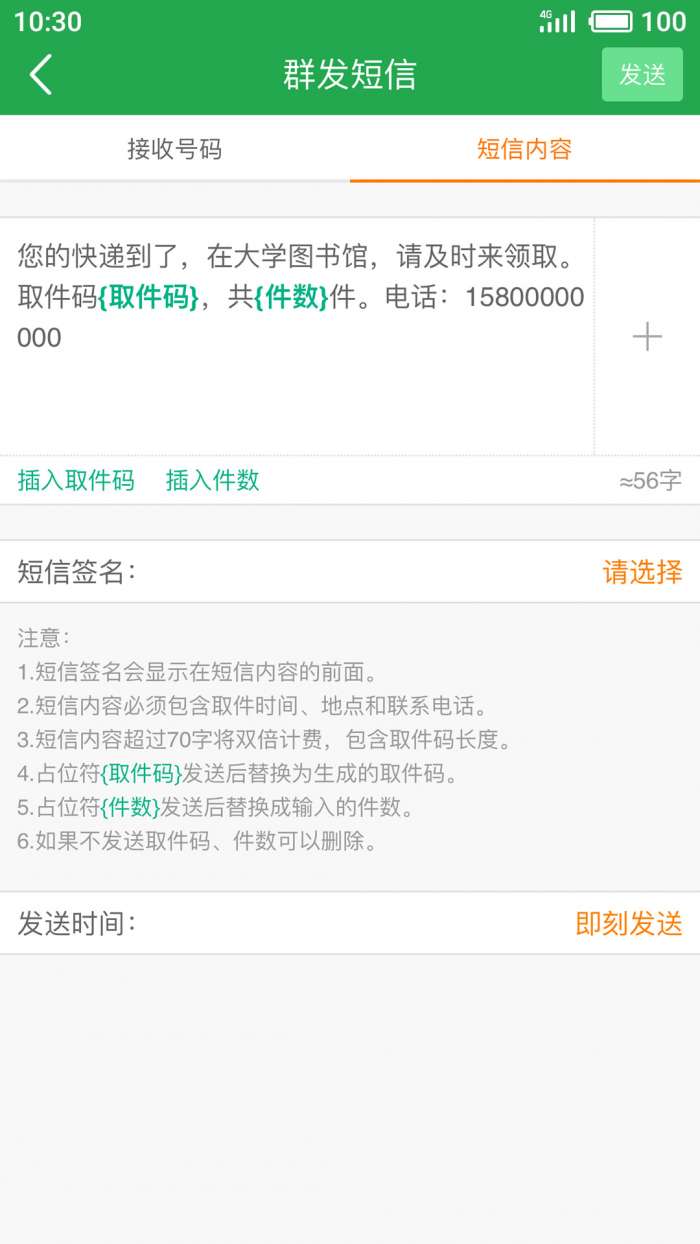Change send time from 即刻发送
Screen dimensions: 700x1244
pyautogui.click(x=629, y=923)
